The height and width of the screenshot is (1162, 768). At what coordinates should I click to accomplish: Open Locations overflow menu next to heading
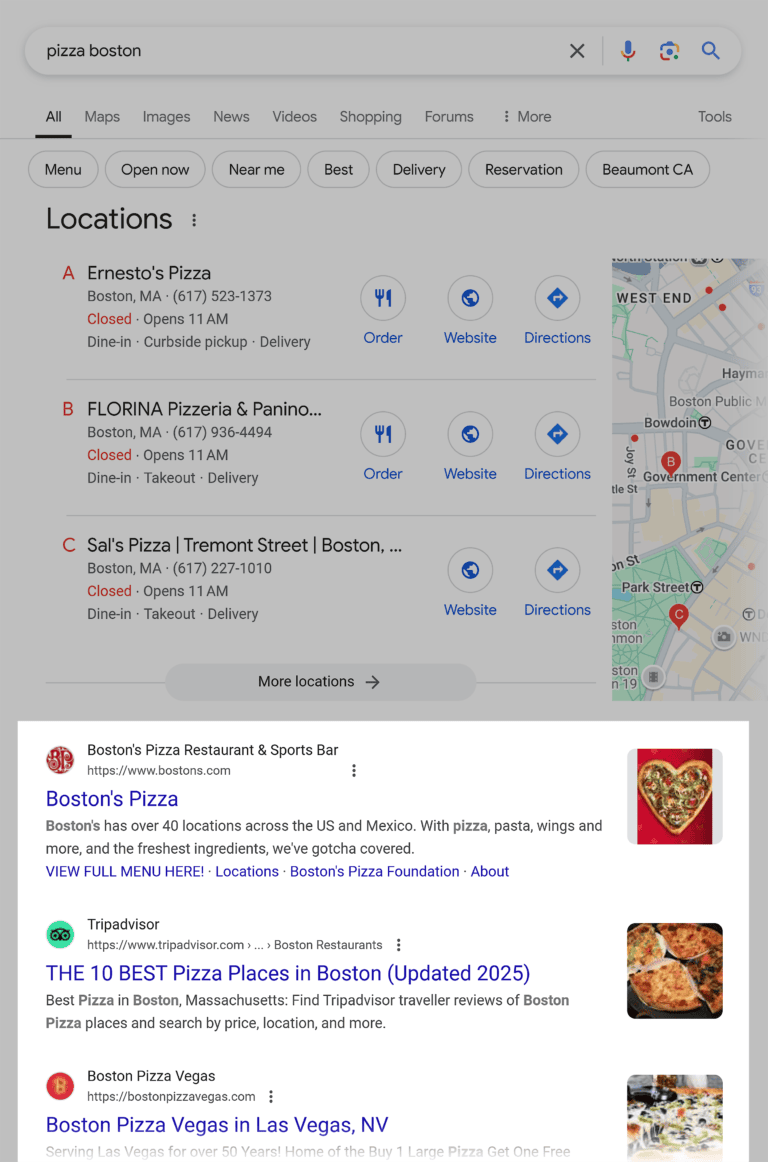pos(194,220)
